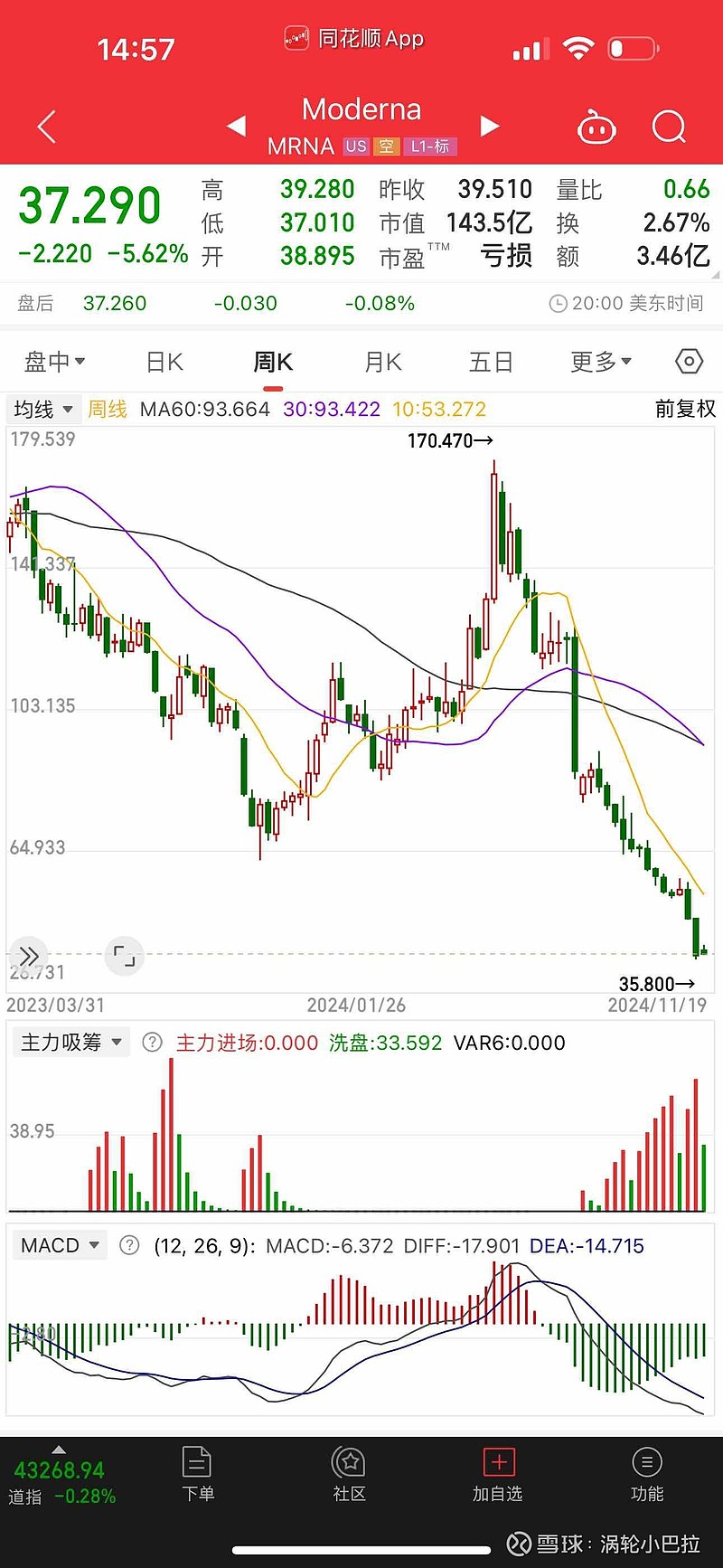Open stock search via magnifier icon
Viewport: 723px width, 1568px height.
click(669, 128)
